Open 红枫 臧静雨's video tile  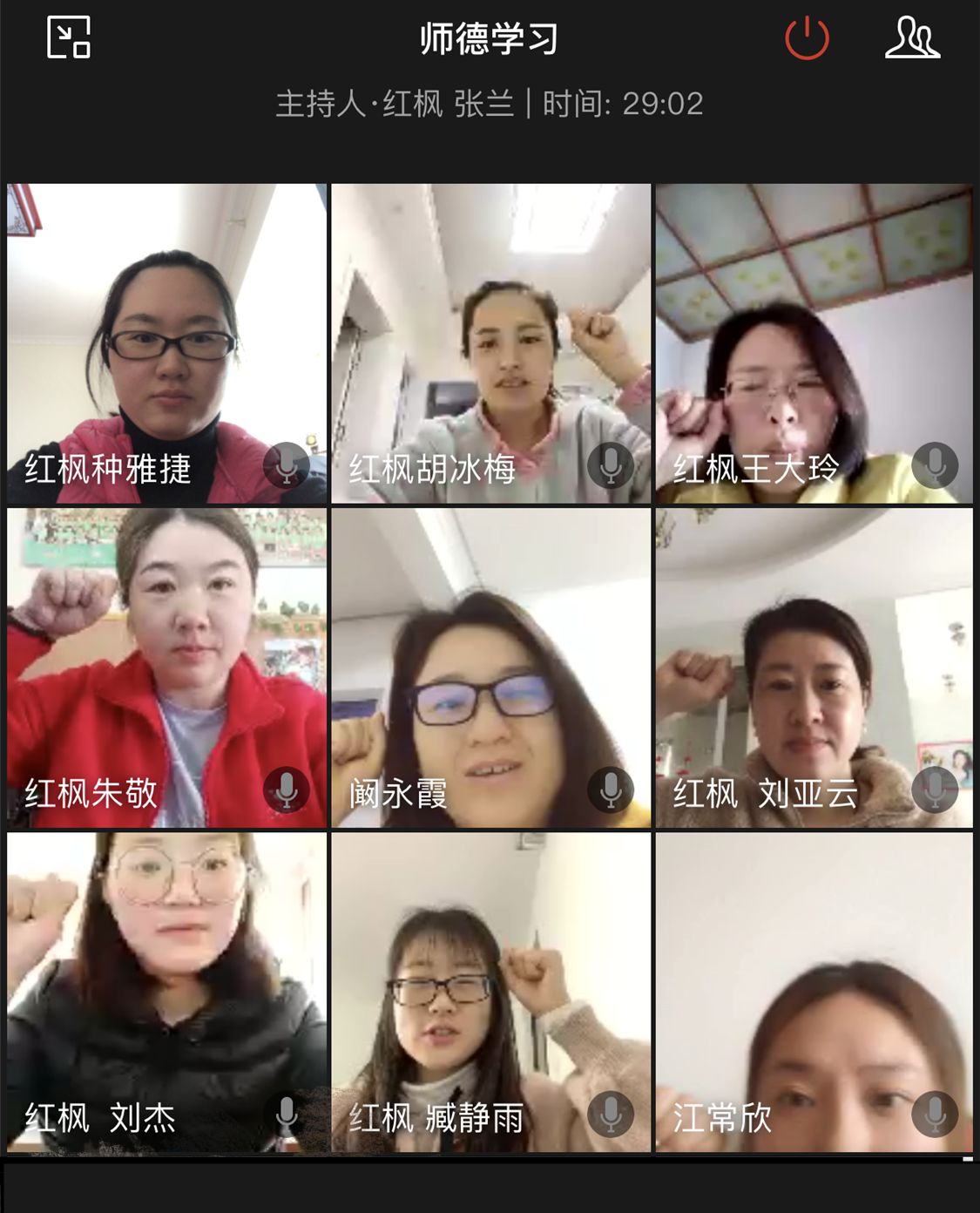(x=490, y=992)
